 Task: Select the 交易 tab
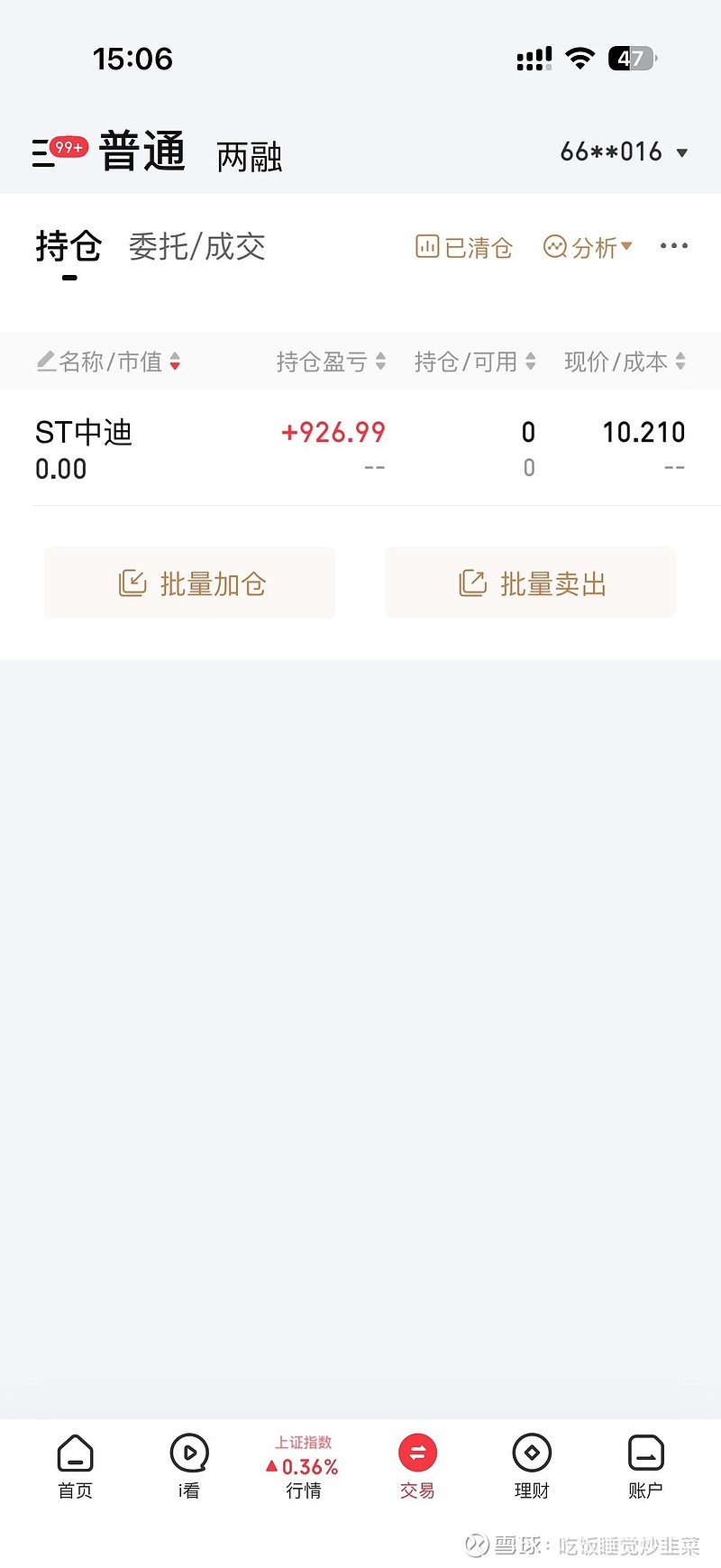tap(417, 1466)
